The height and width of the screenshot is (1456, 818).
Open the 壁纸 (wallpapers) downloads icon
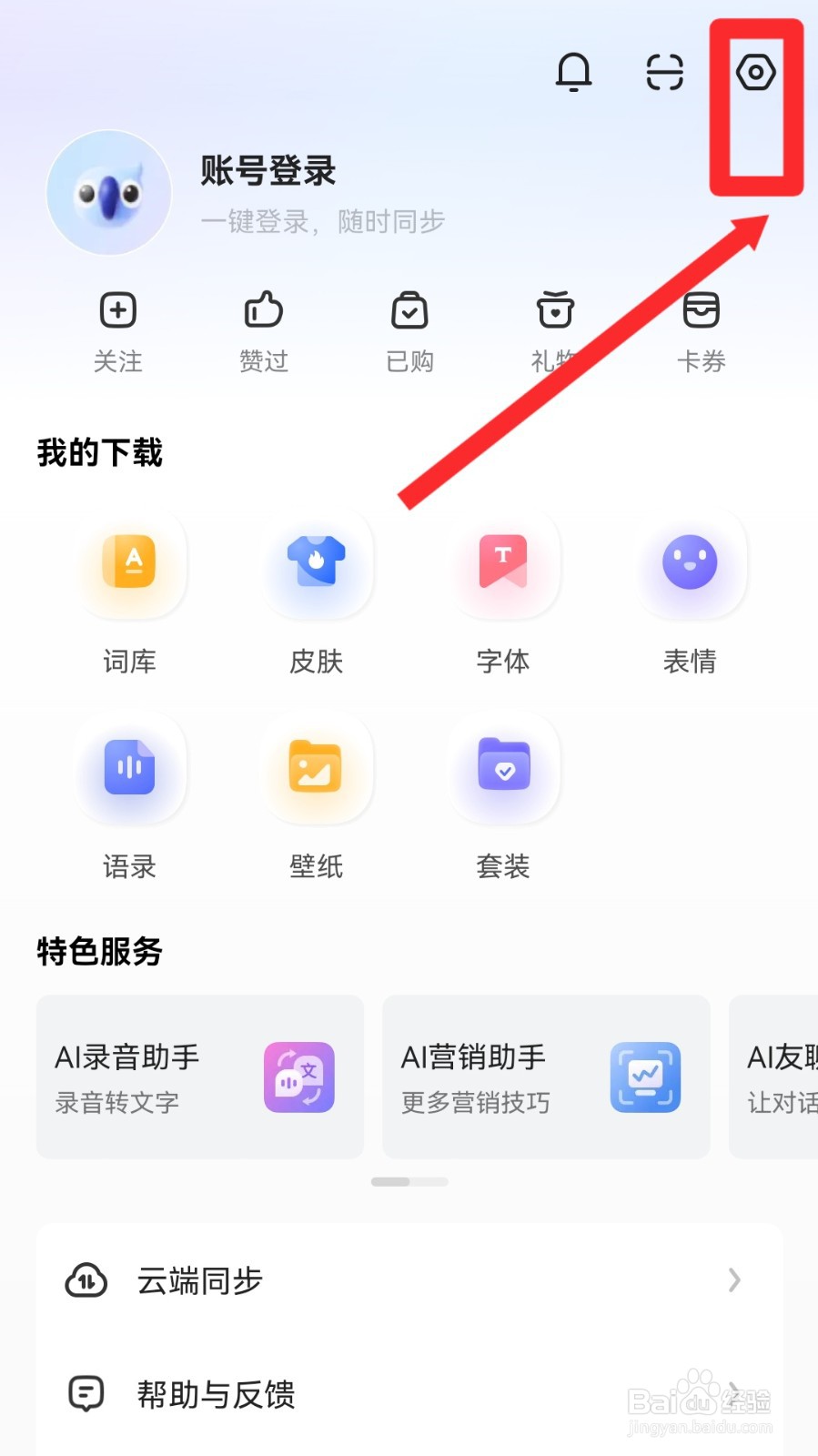316,769
